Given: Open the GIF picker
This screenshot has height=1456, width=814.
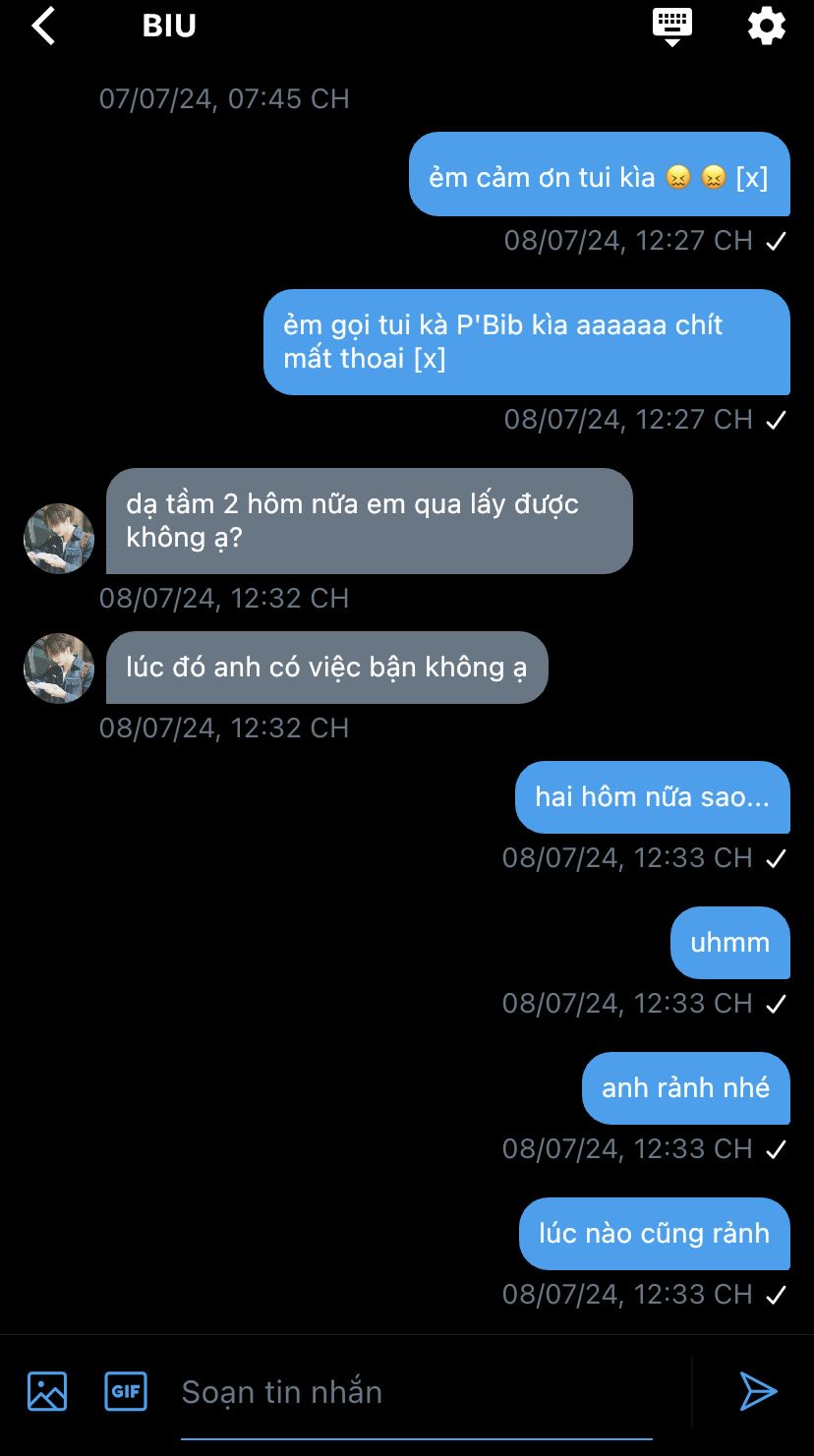Looking at the screenshot, I should pos(126,1391).
